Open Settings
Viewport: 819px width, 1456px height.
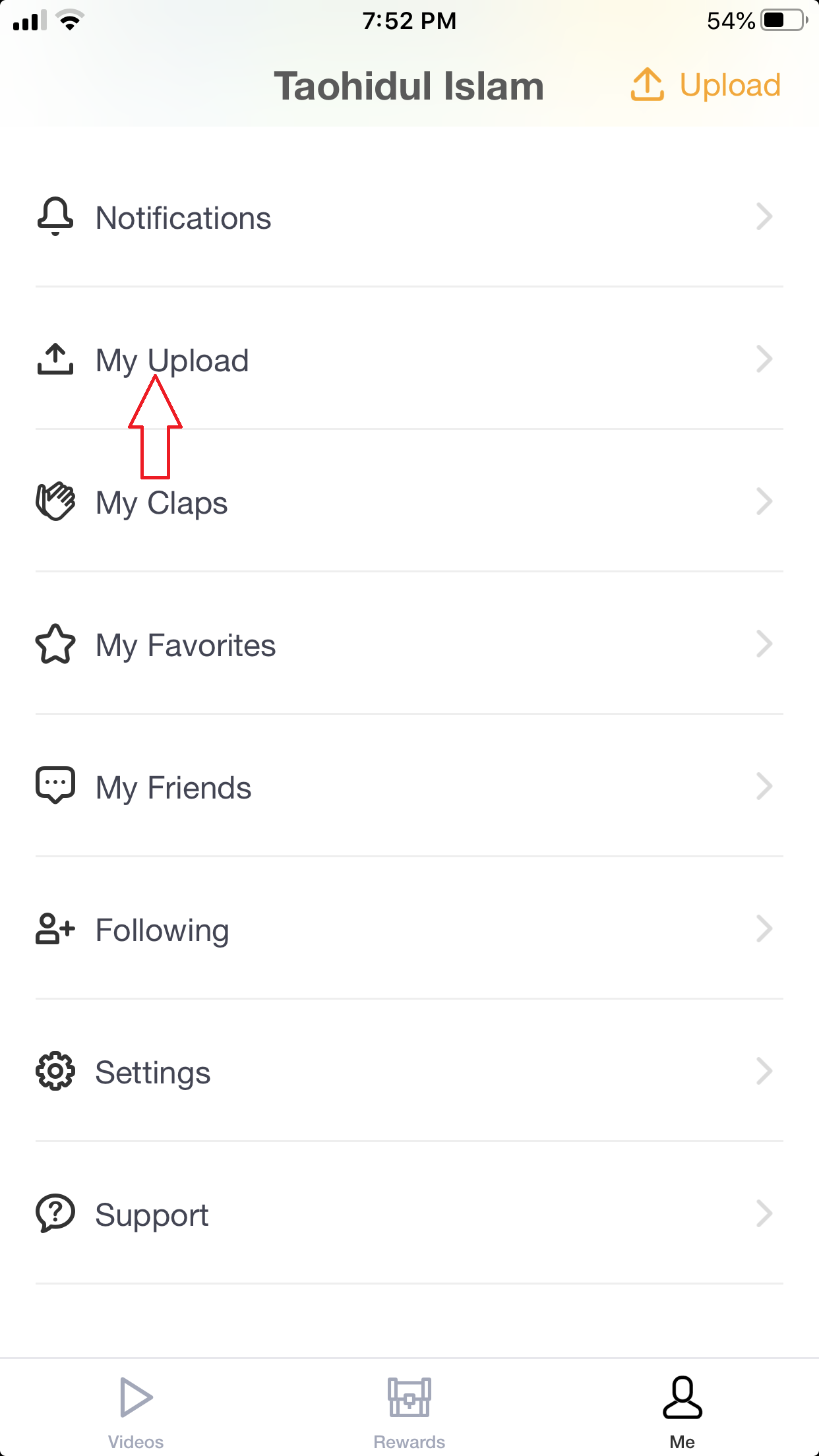(x=409, y=1072)
